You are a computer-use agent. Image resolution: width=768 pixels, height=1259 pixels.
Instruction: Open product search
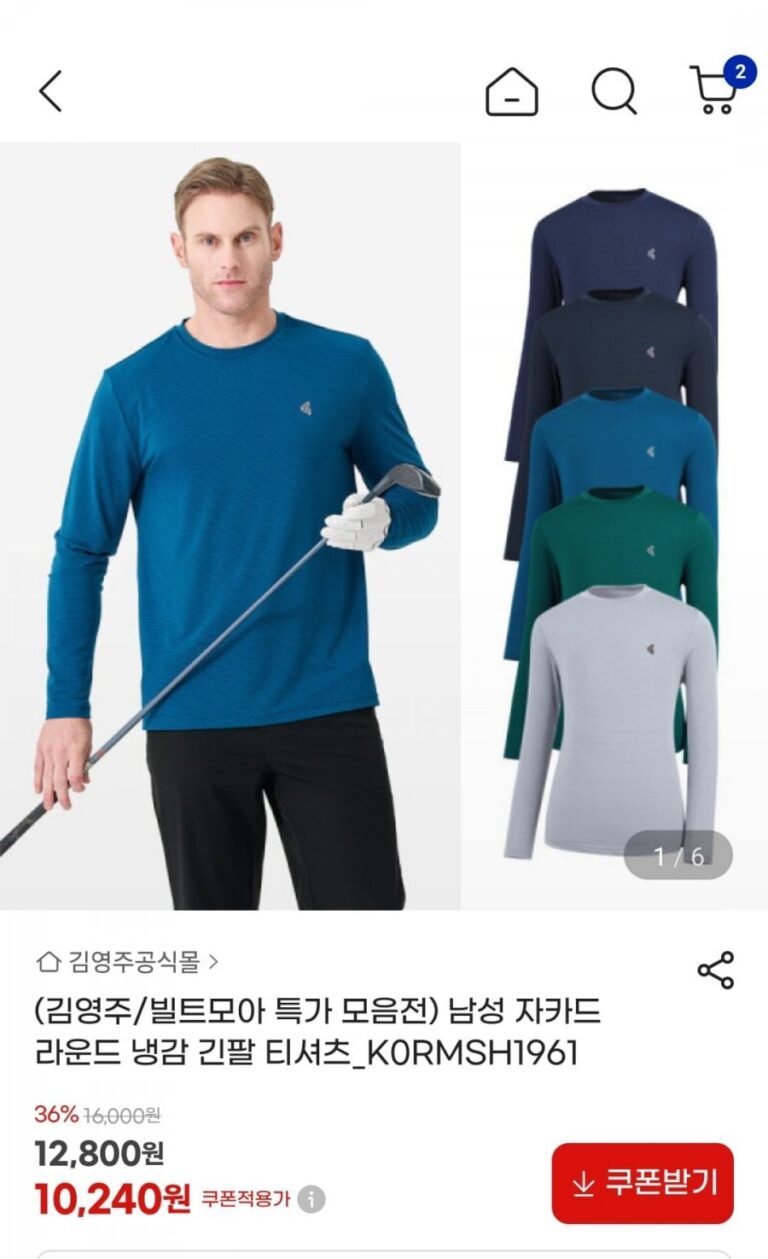pos(613,92)
